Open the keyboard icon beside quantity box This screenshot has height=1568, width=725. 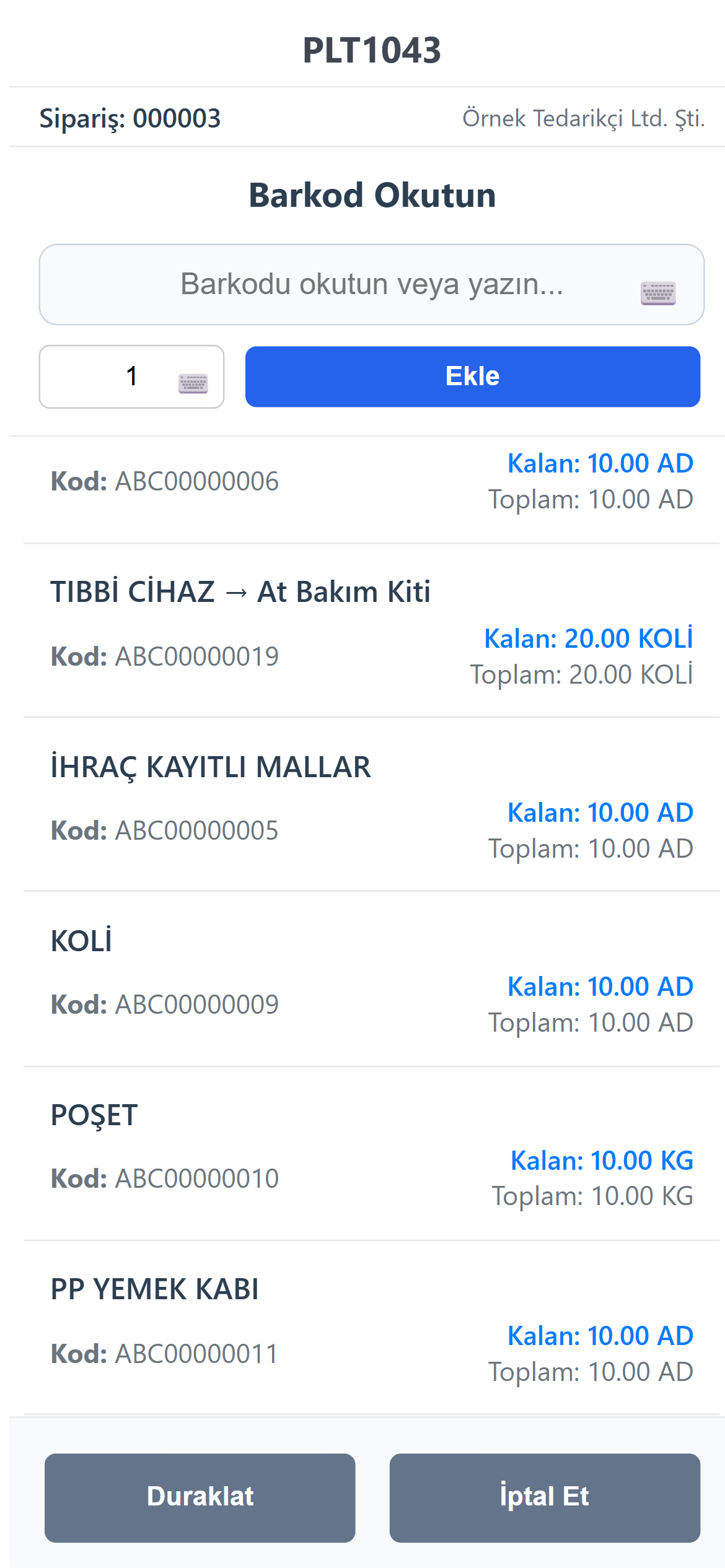(x=193, y=383)
